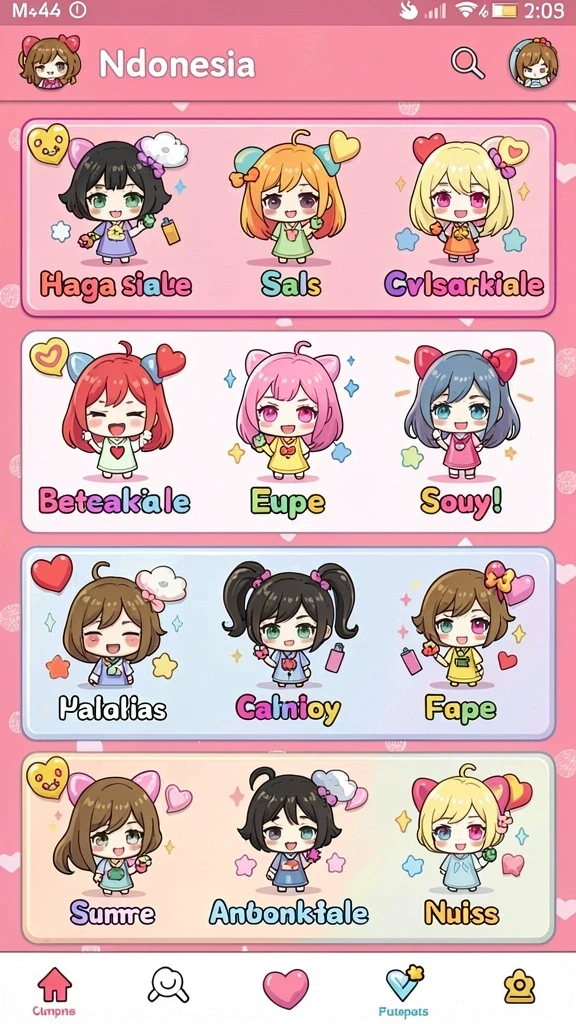Tap the avatar next to Ndonesia title
Screen dimensions: 576x1024
tap(50, 62)
